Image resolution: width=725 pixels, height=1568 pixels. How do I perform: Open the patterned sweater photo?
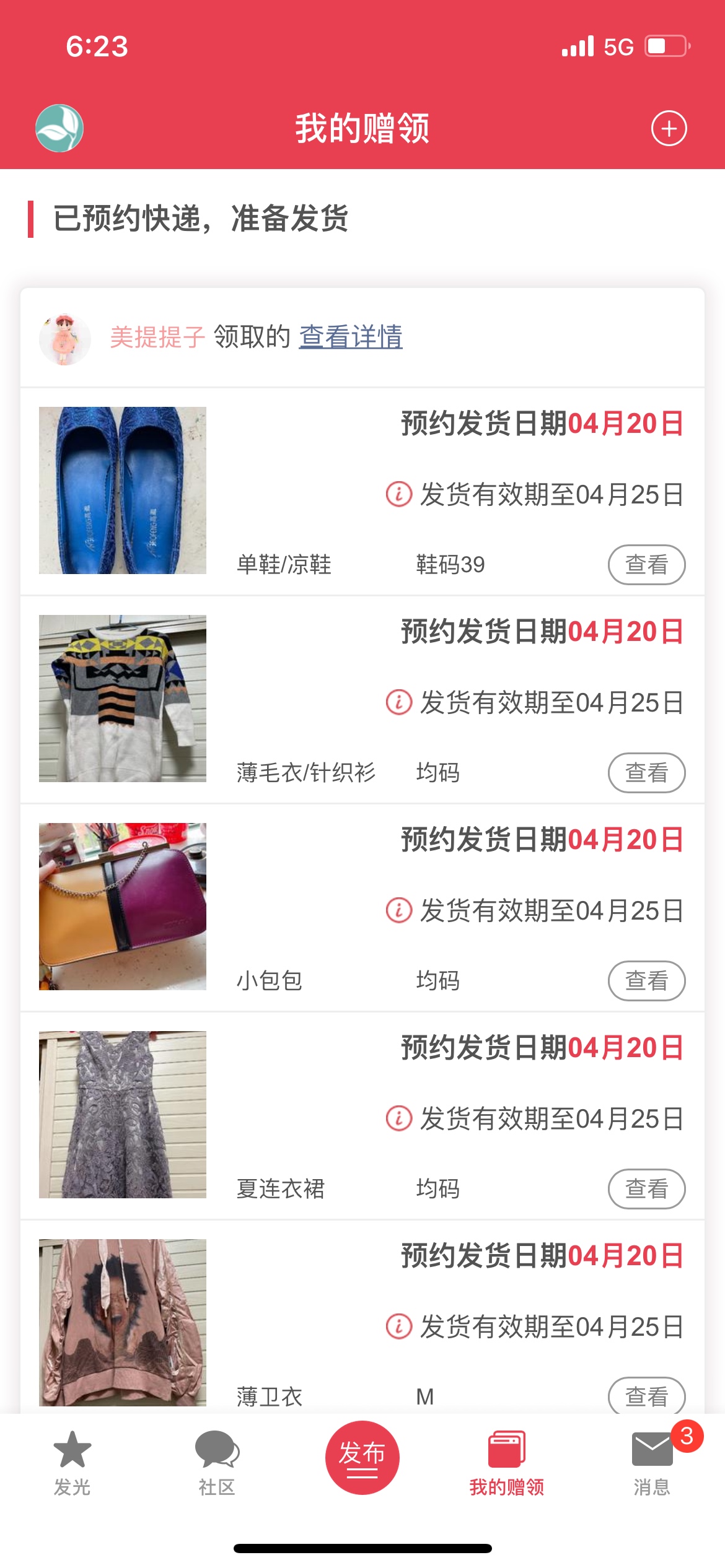[123, 699]
